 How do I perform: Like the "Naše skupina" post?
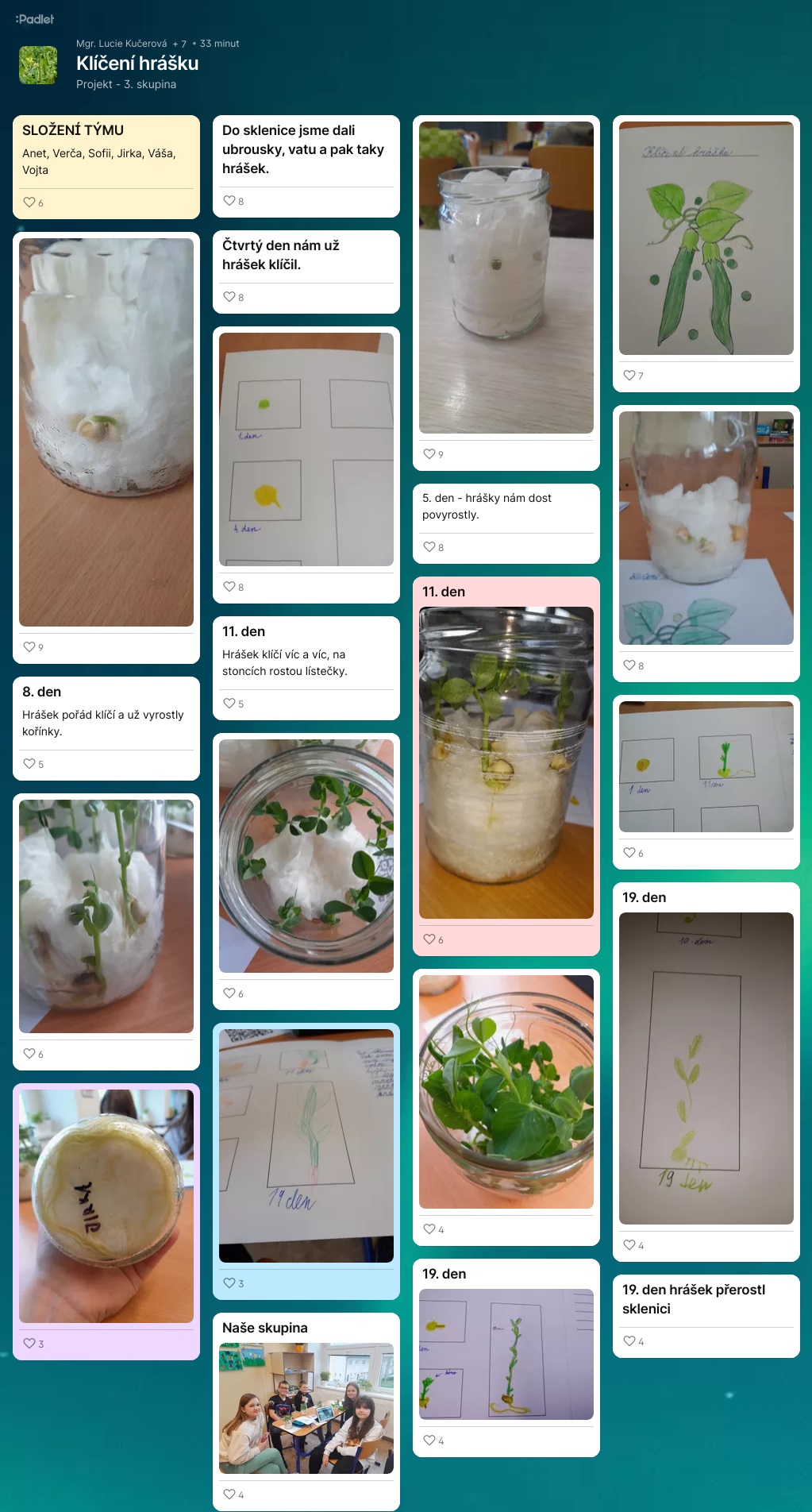coord(229,1495)
